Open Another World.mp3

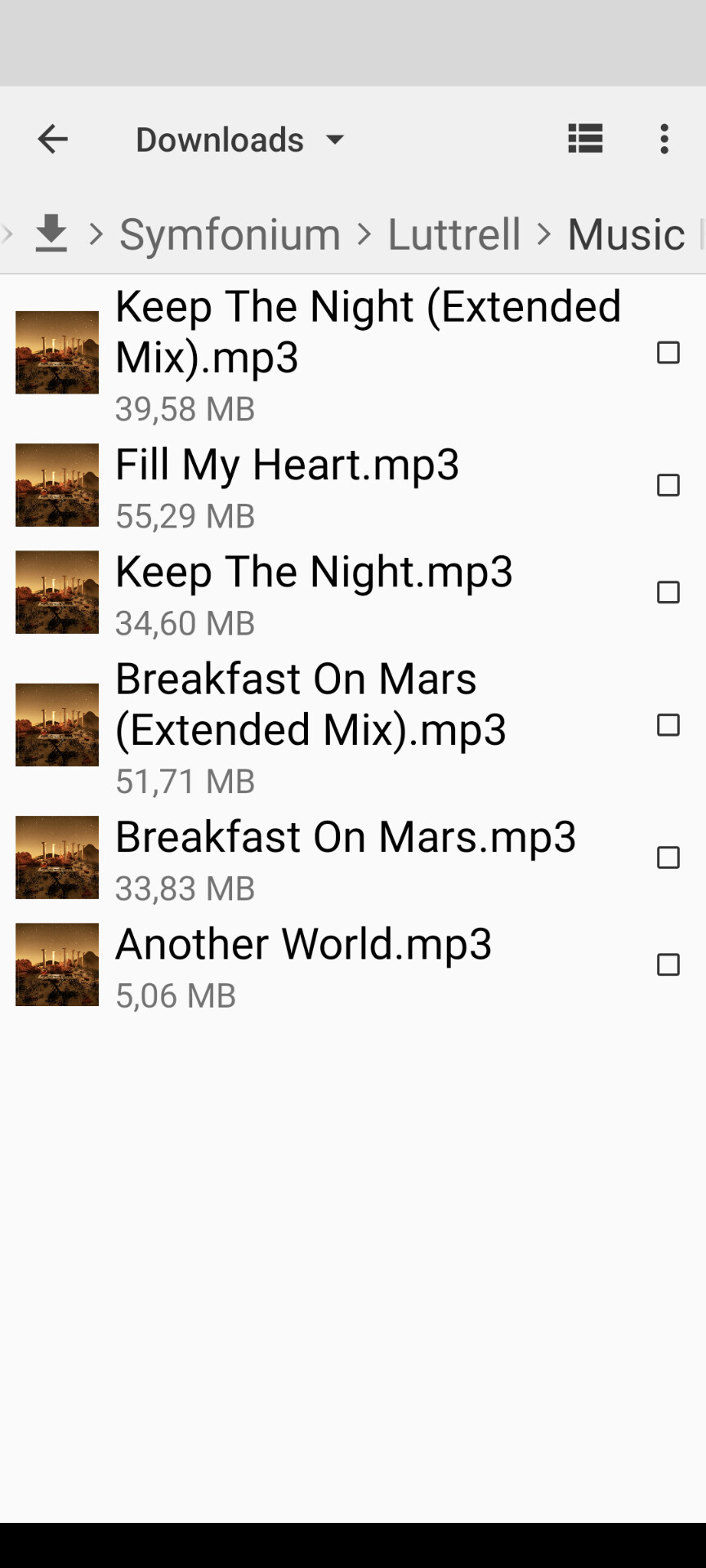(x=303, y=944)
